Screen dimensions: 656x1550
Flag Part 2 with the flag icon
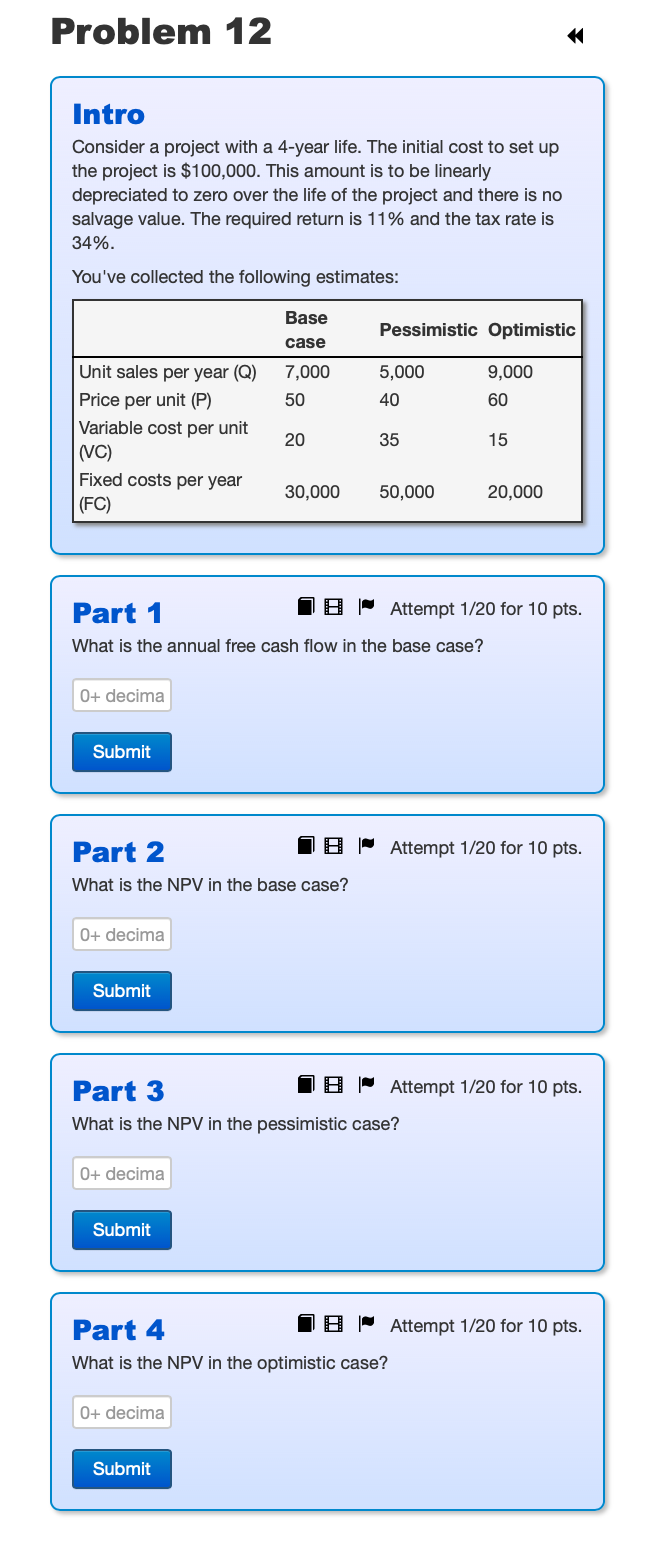coord(366,846)
